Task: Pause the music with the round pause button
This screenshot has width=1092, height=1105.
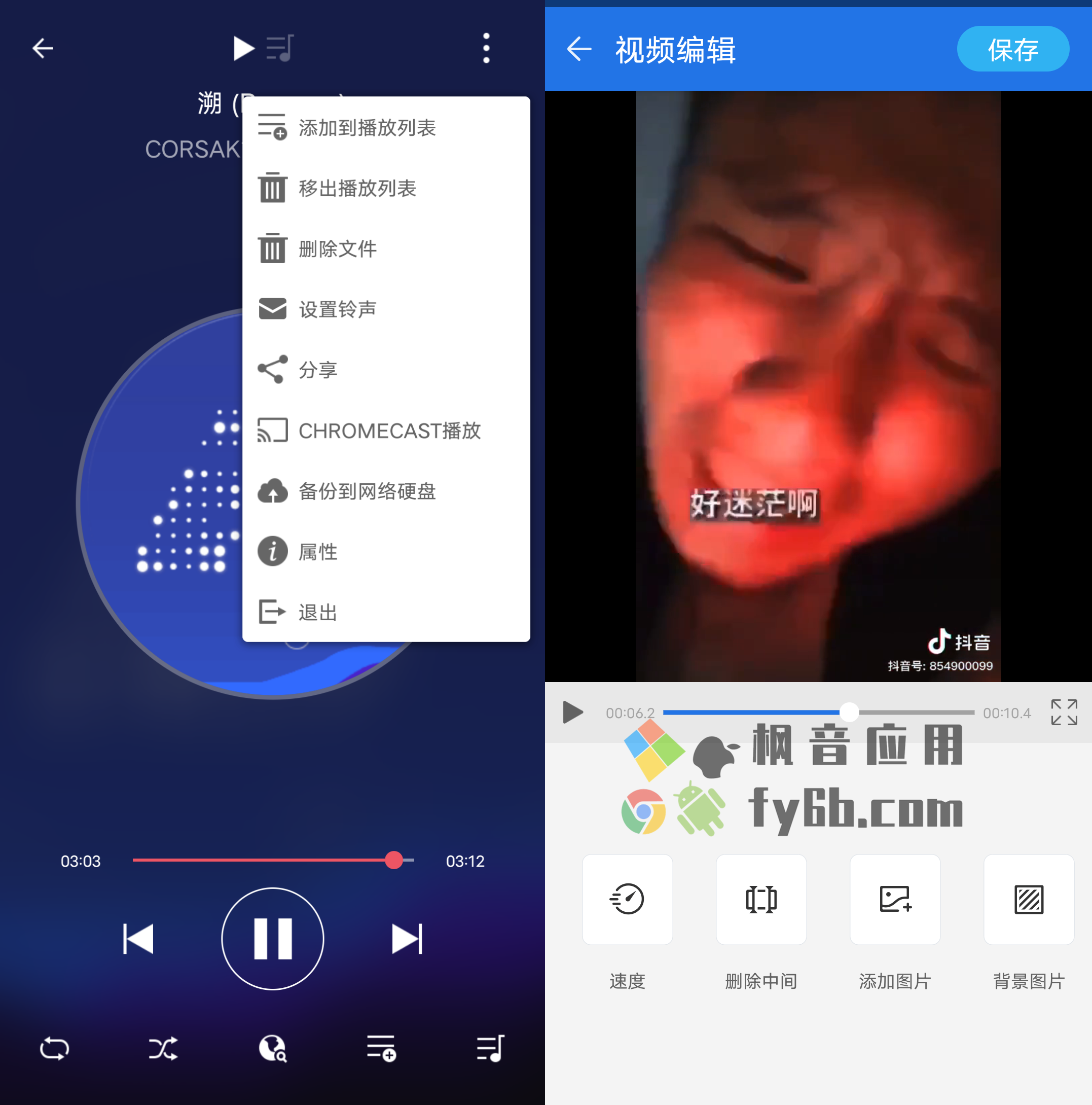Action: pyautogui.click(x=273, y=939)
